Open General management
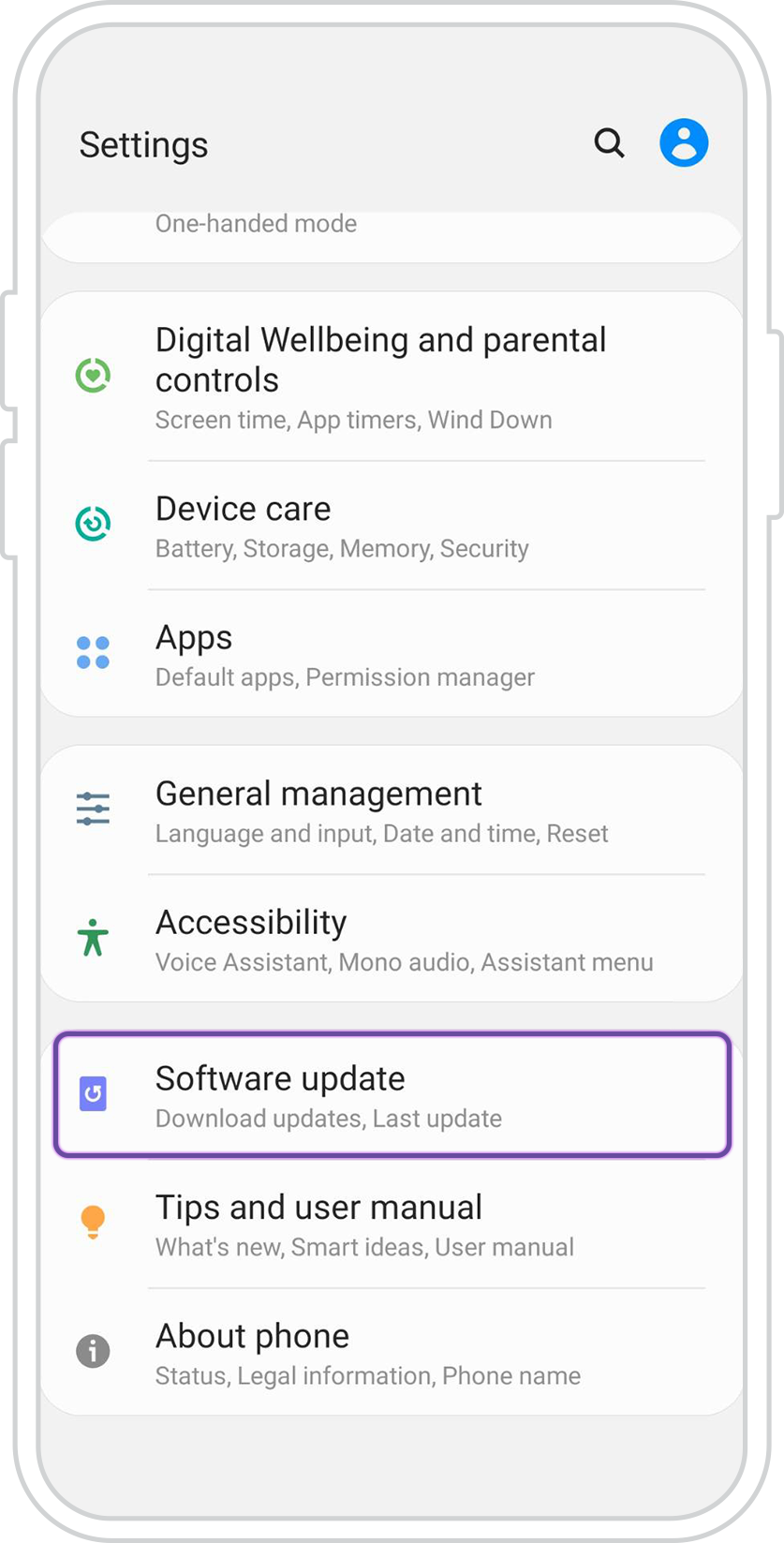 pos(392,811)
